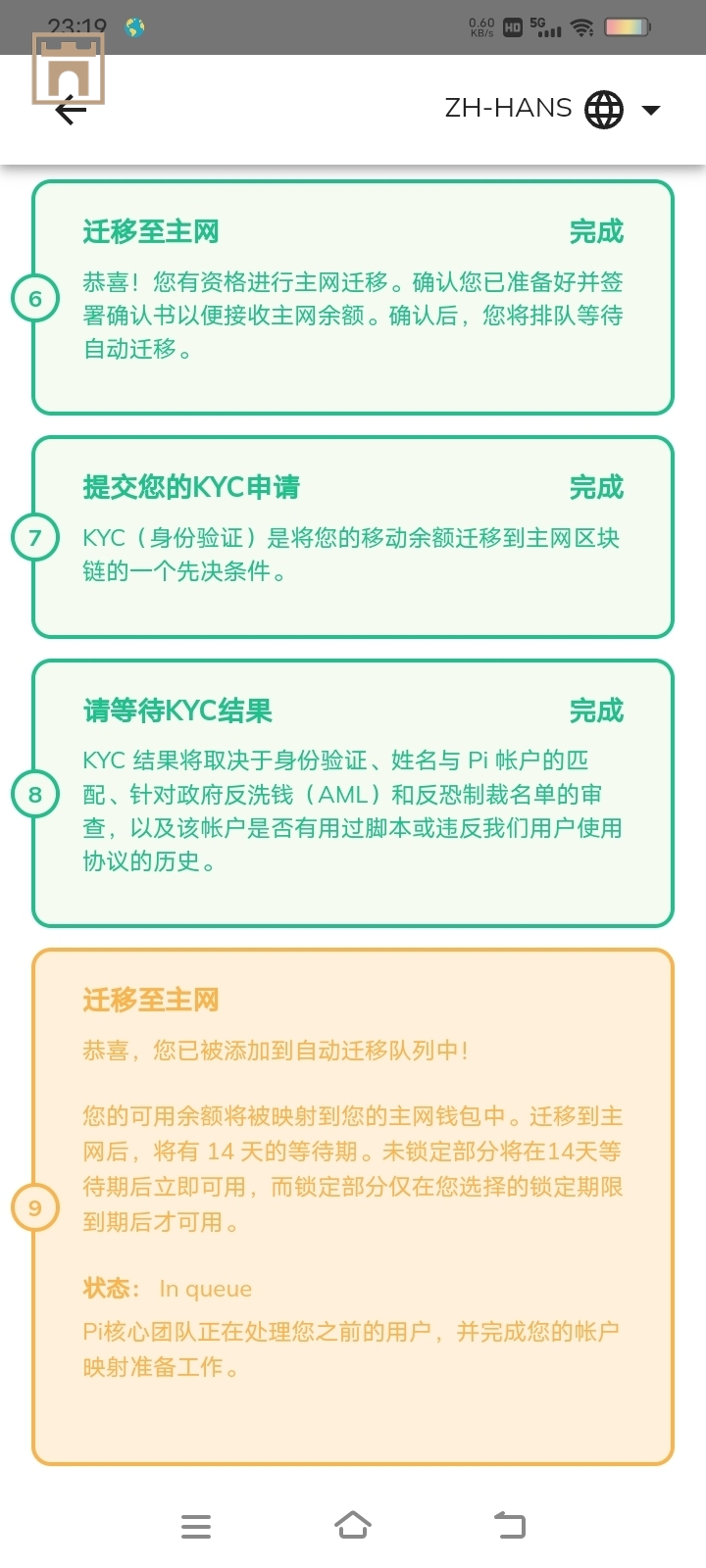The height and width of the screenshot is (1568, 706).
Task: Tap the system home button
Action: pos(353,1526)
